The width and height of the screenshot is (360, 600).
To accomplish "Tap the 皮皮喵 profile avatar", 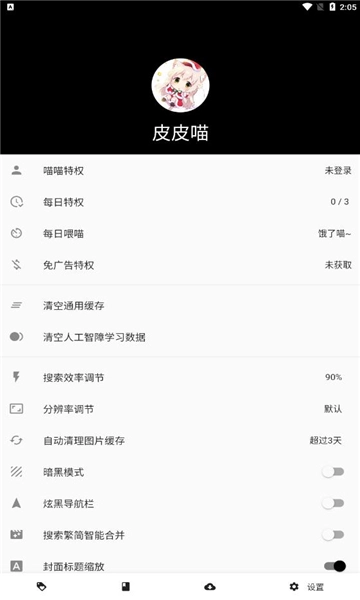I will click(180, 85).
